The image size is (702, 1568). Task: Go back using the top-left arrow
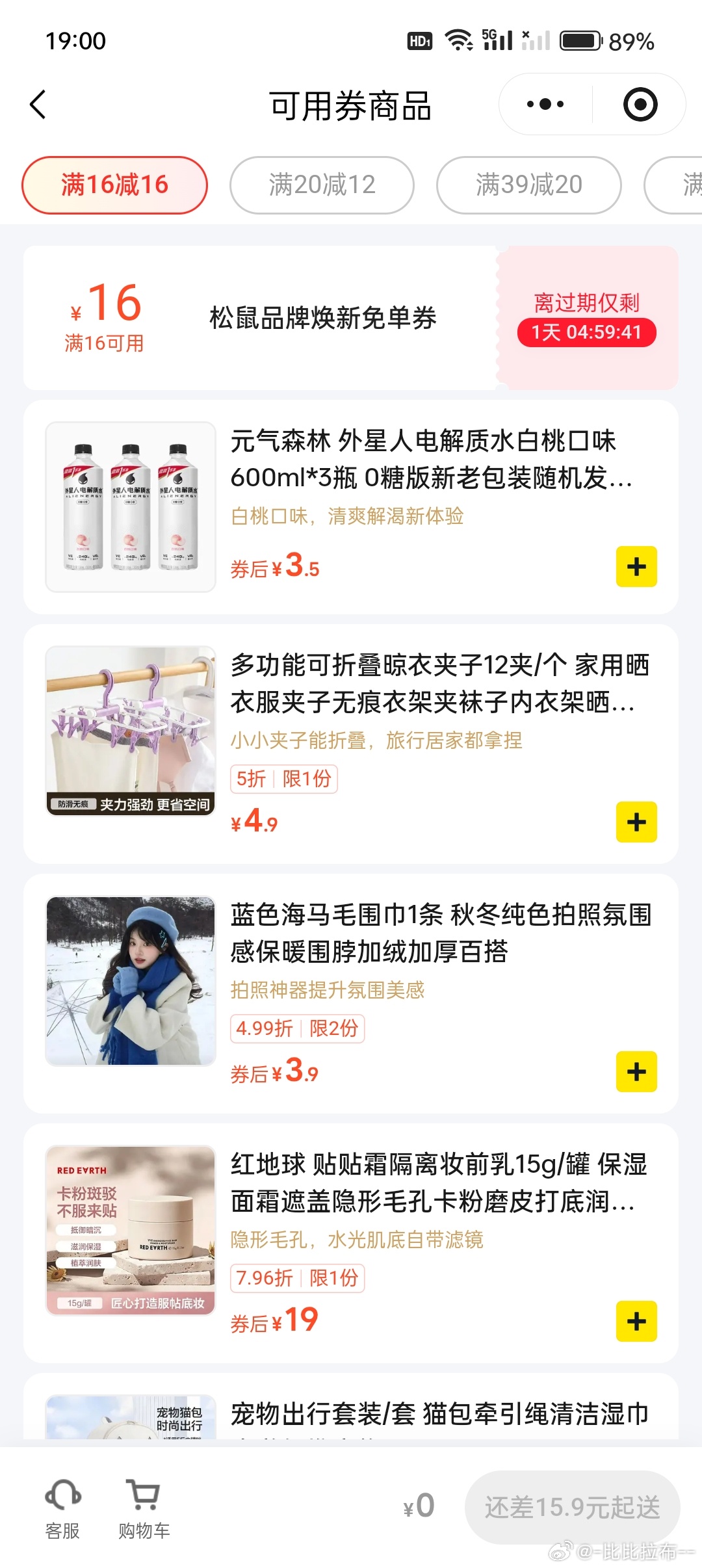(x=38, y=105)
